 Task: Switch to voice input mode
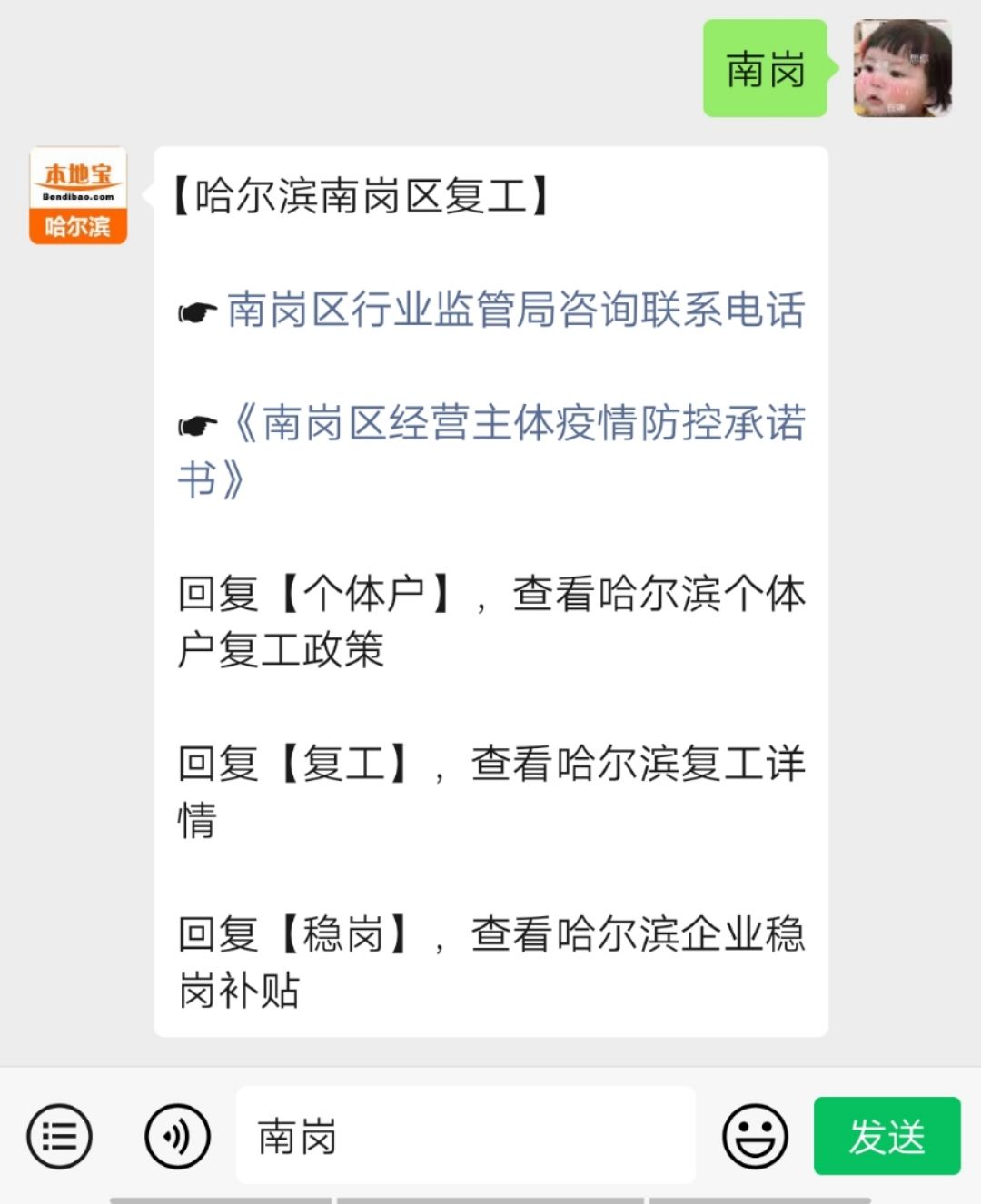pos(177,1136)
